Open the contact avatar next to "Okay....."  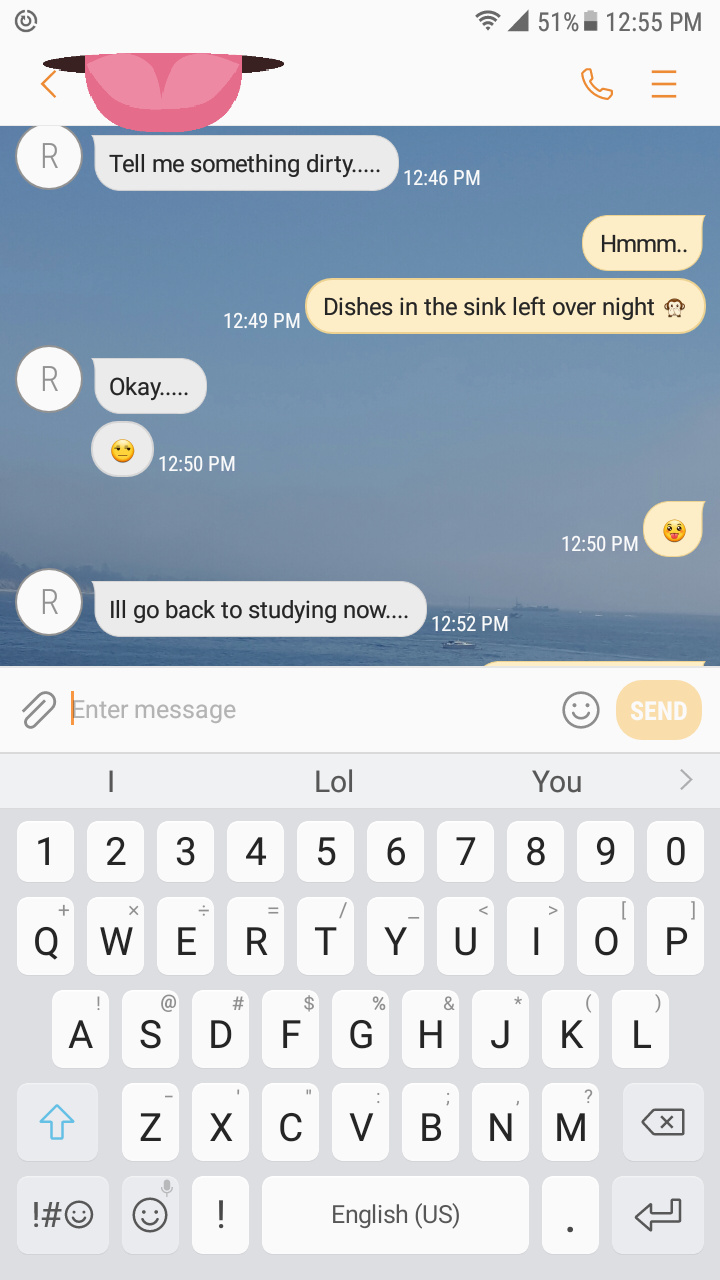coord(49,379)
